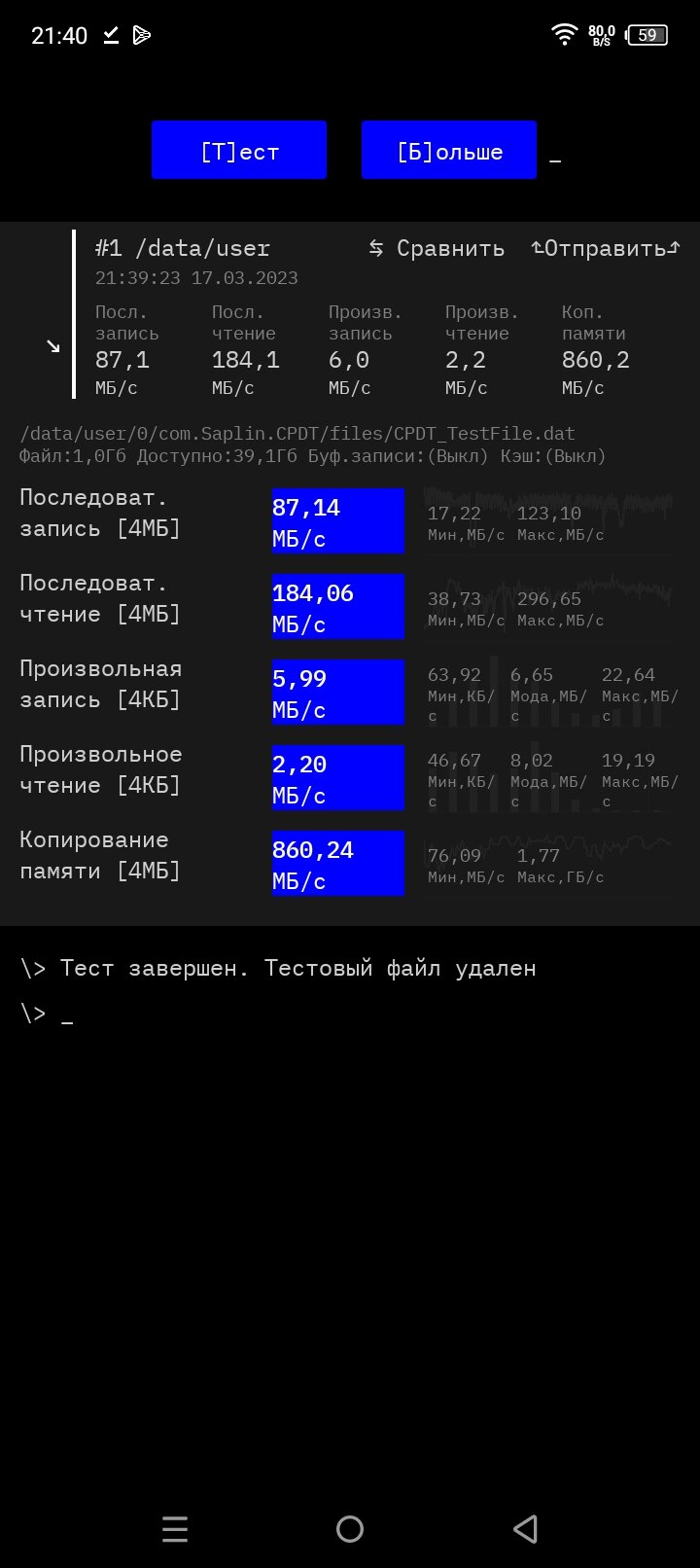The width and height of the screenshot is (700, 1568).
Task: Open the [Б]ольше menu button
Action: [x=449, y=150]
